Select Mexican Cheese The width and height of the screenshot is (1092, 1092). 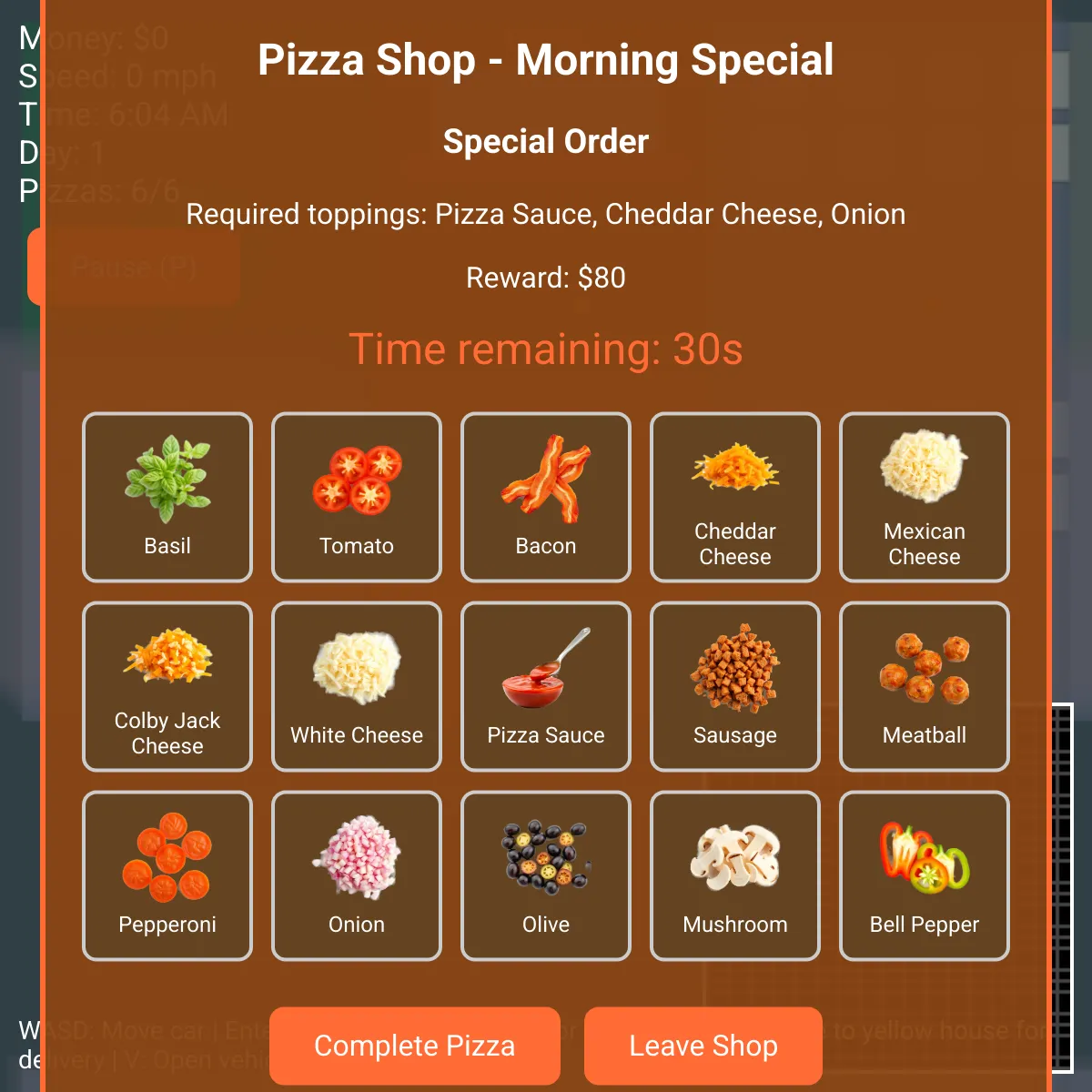point(925,498)
